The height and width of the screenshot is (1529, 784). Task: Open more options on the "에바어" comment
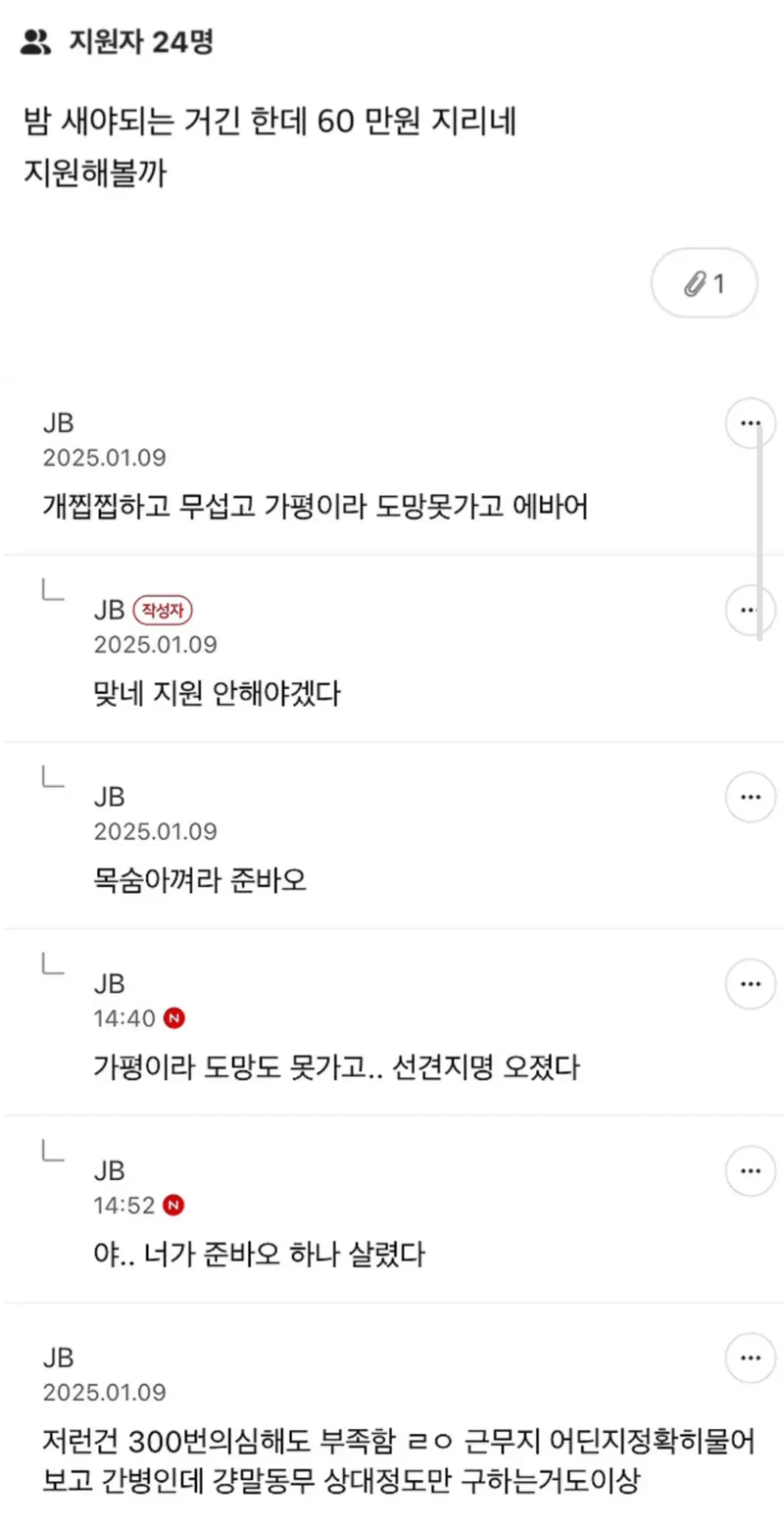click(x=750, y=422)
